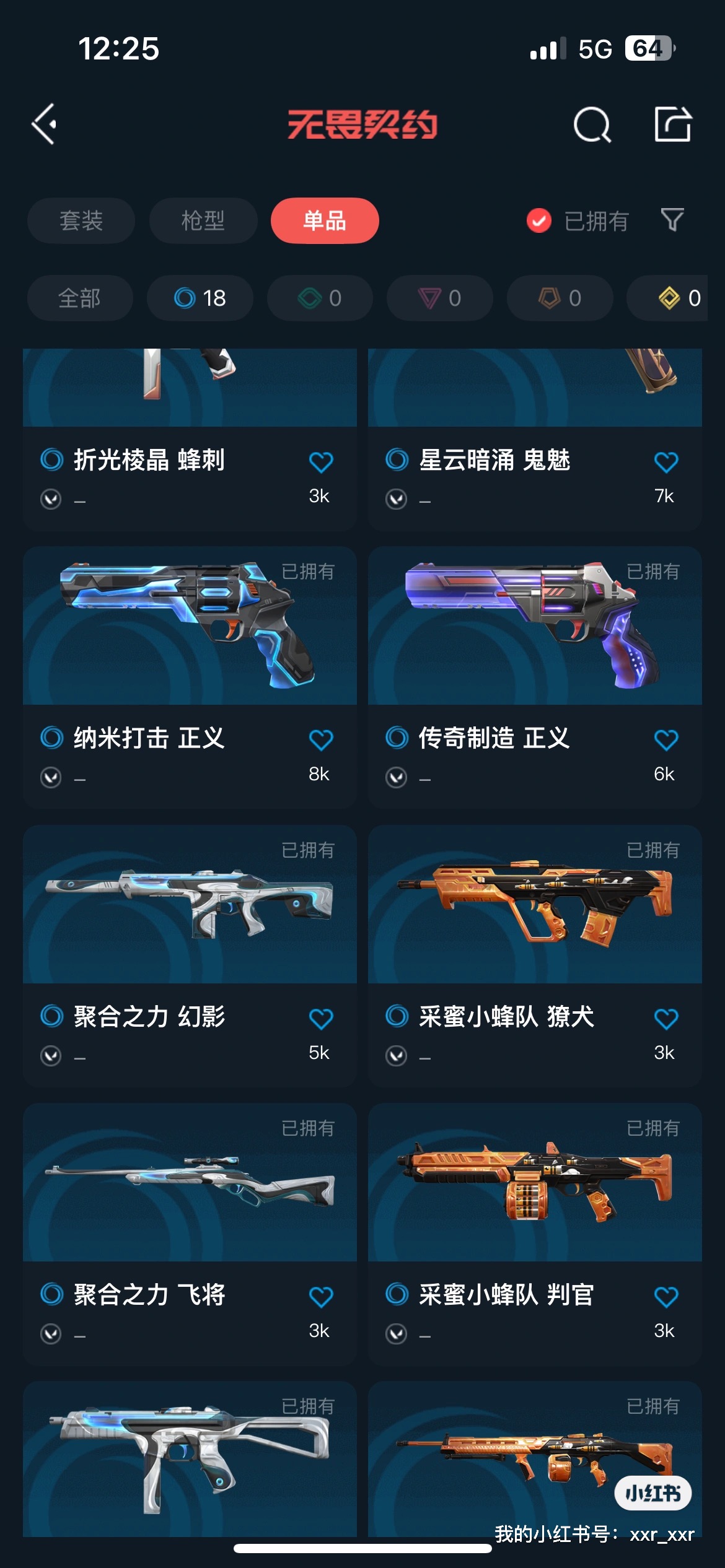Open the filter funnel icon
Viewport: 725px width, 1568px height.
click(672, 220)
